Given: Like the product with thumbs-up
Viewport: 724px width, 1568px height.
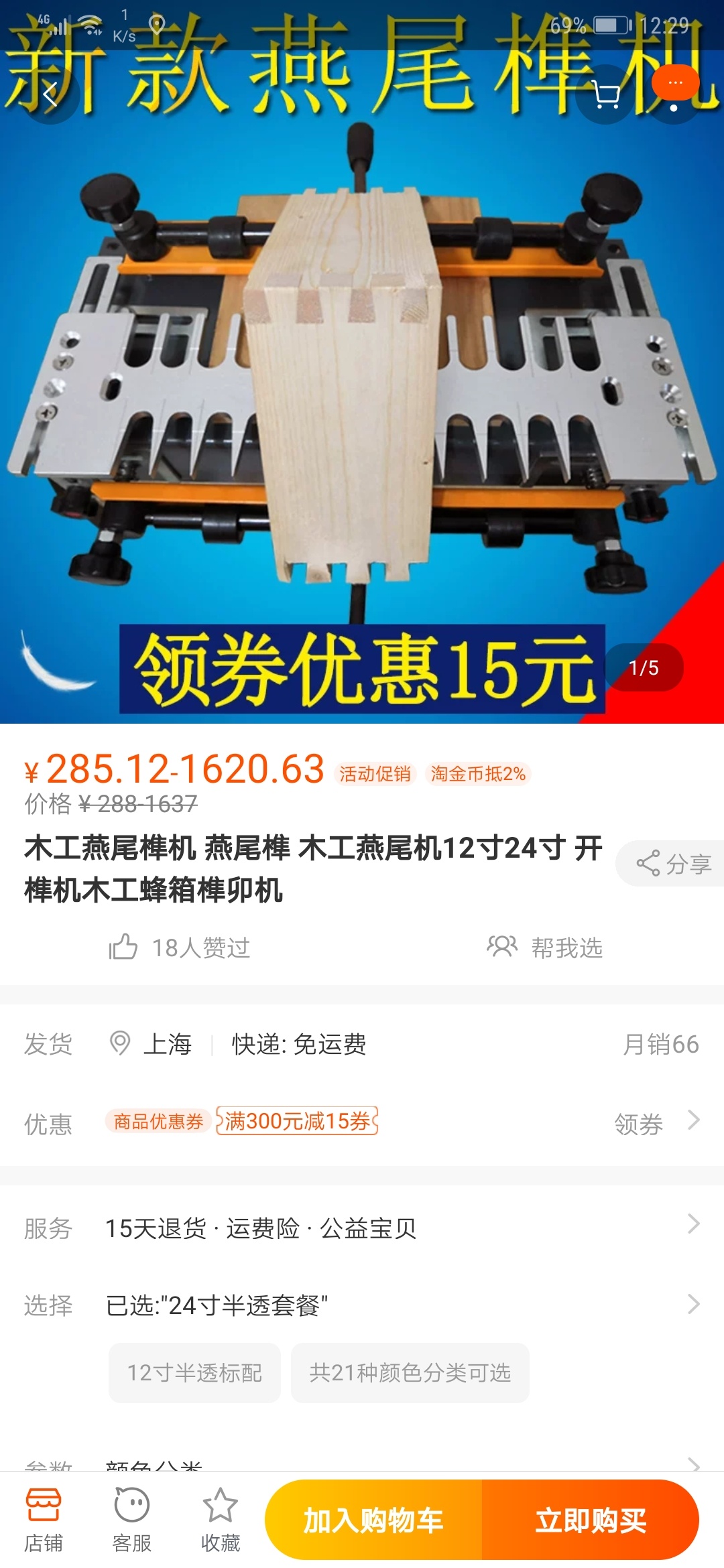Looking at the screenshot, I should click(x=124, y=947).
